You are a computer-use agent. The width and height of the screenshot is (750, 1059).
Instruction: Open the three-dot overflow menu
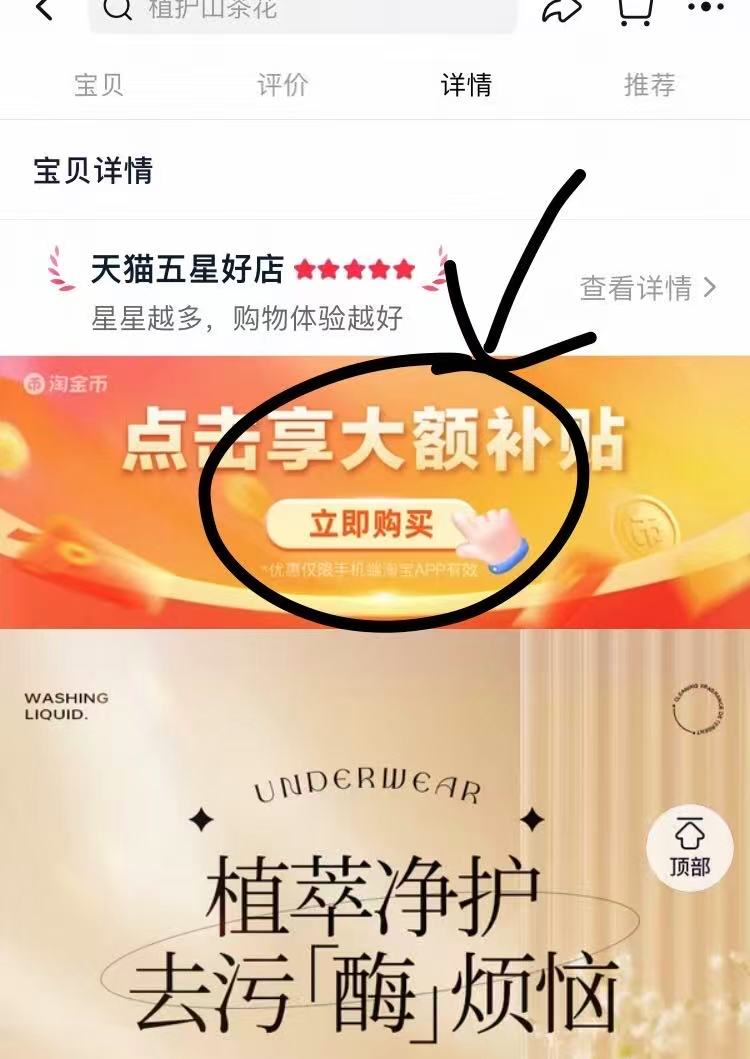(x=706, y=8)
